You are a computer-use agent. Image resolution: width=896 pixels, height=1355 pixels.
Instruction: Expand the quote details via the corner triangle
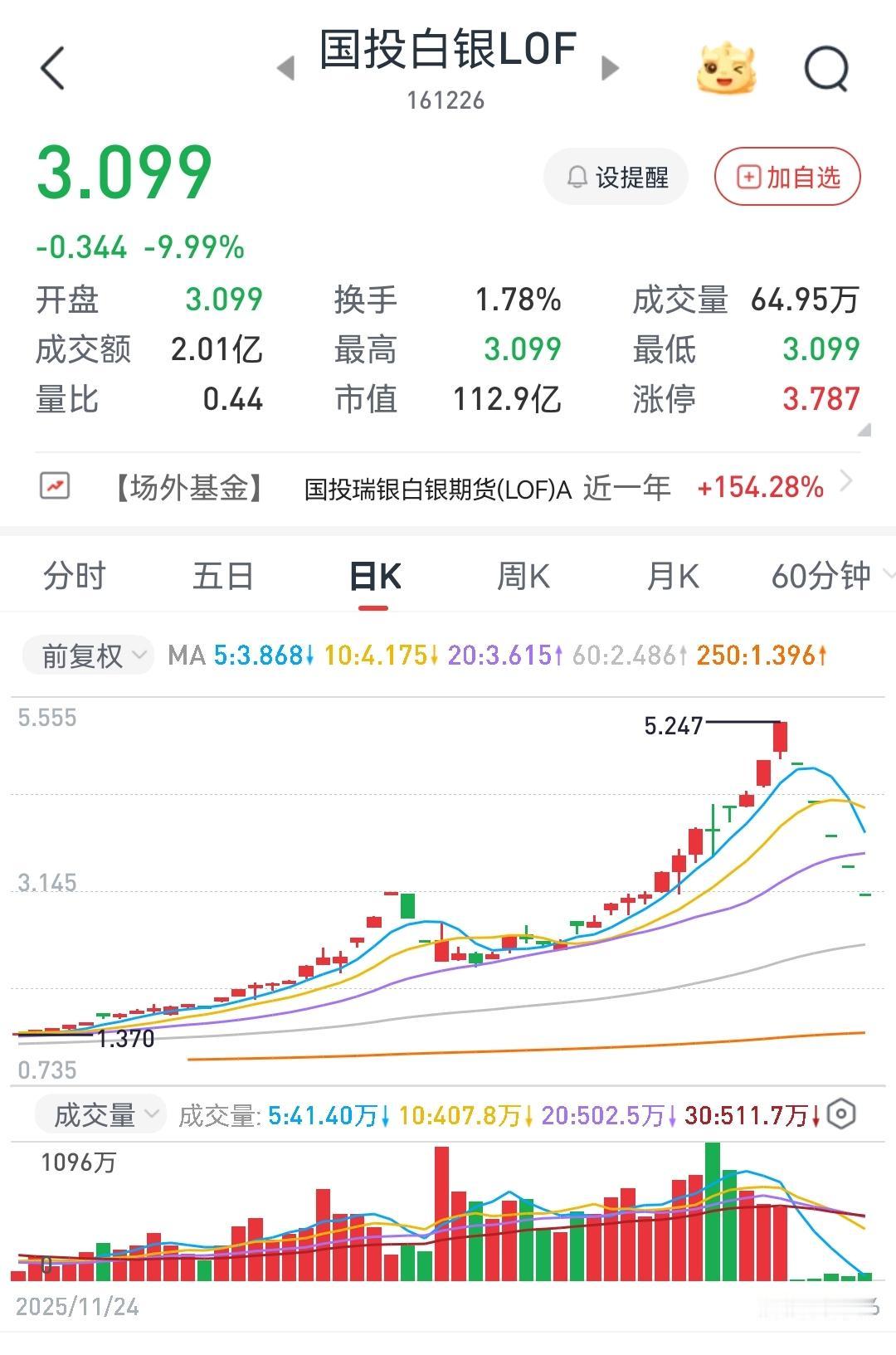(863, 428)
